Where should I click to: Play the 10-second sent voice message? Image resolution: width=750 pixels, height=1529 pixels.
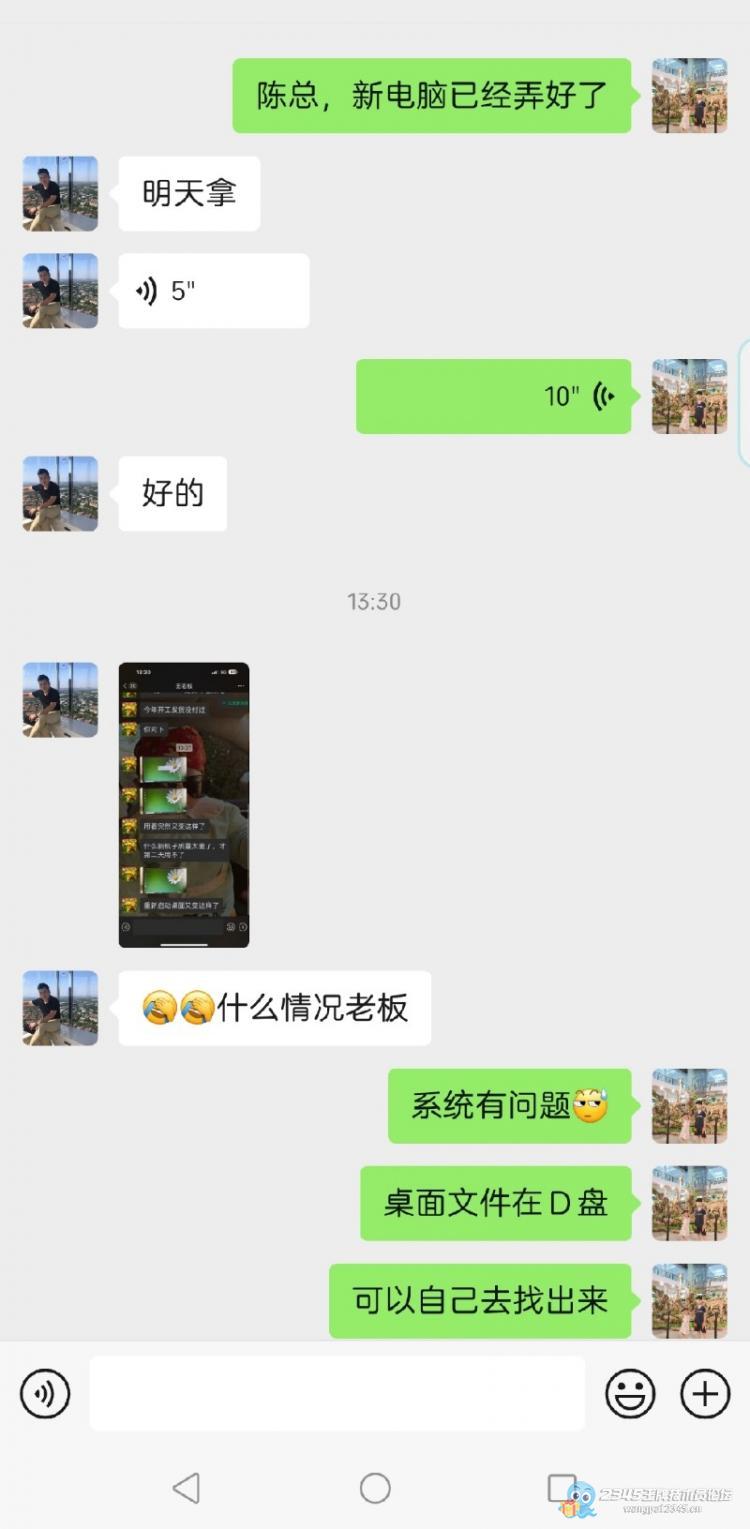click(x=493, y=396)
